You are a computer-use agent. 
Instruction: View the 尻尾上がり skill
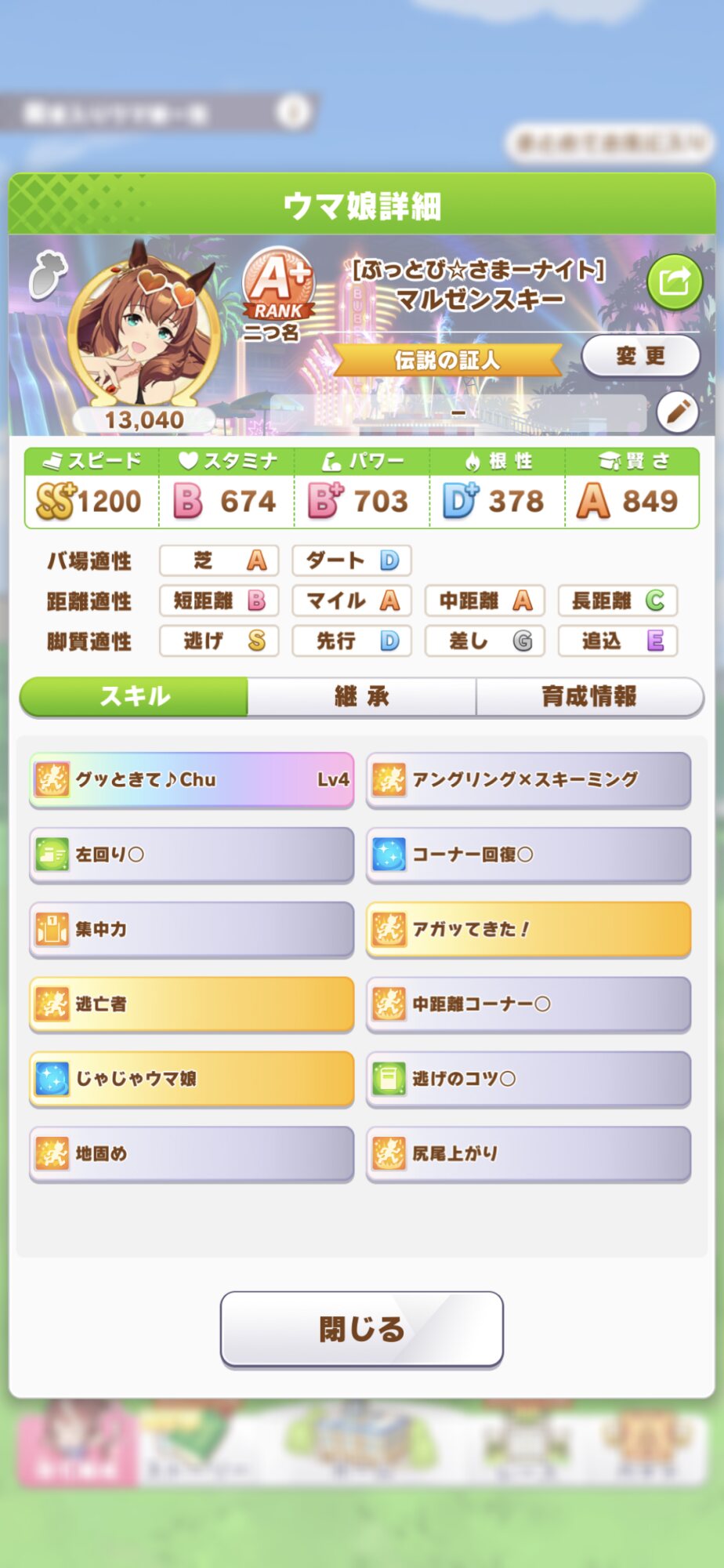528,1154
